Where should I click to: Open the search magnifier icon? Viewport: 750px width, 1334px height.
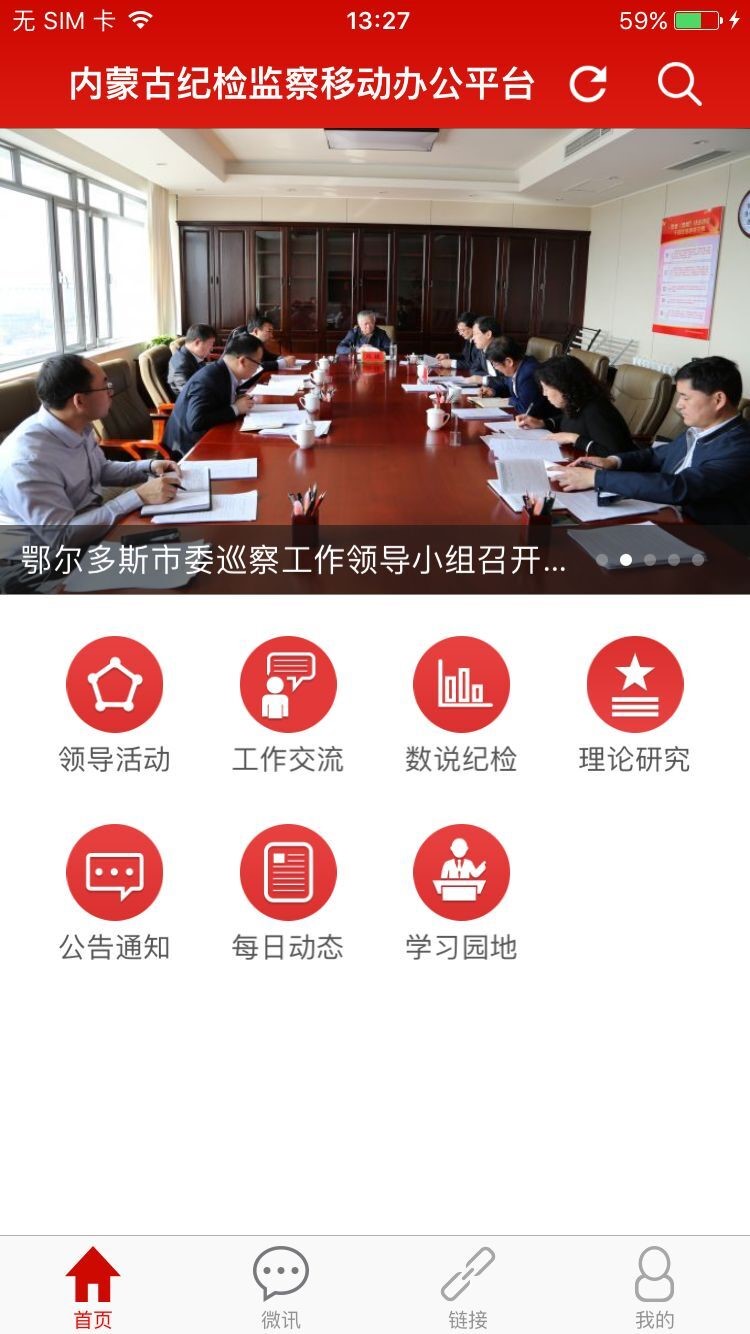click(x=679, y=84)
